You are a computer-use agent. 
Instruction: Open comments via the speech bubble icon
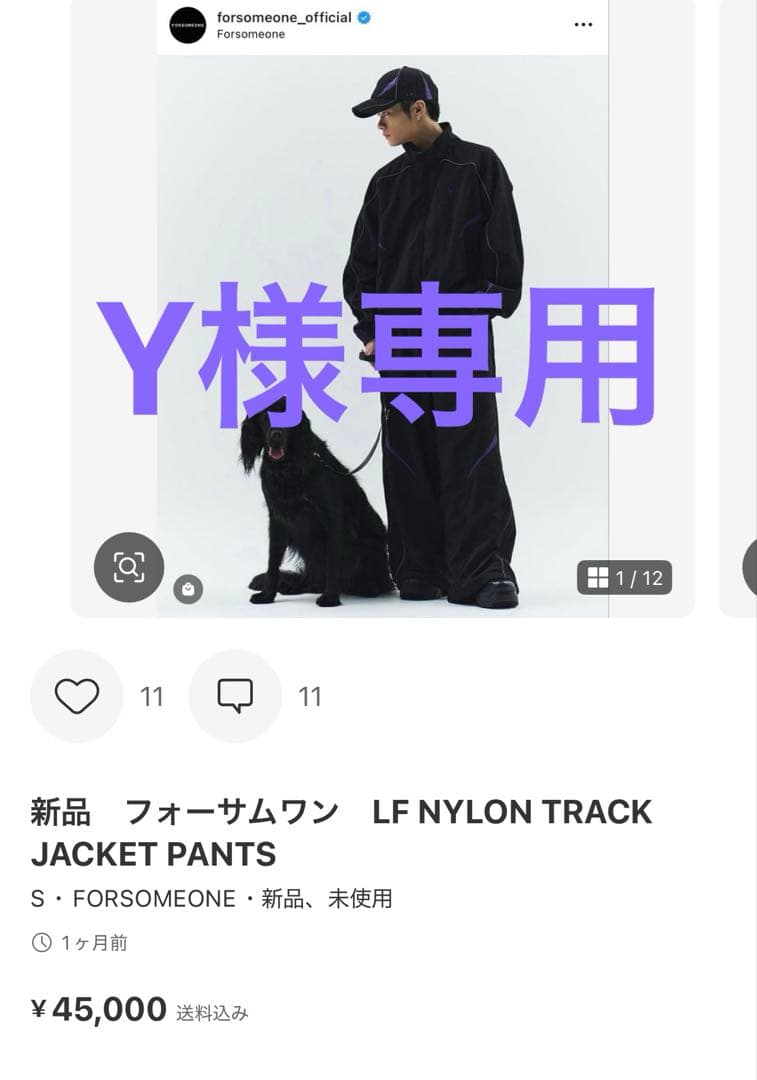click(236, 696)
